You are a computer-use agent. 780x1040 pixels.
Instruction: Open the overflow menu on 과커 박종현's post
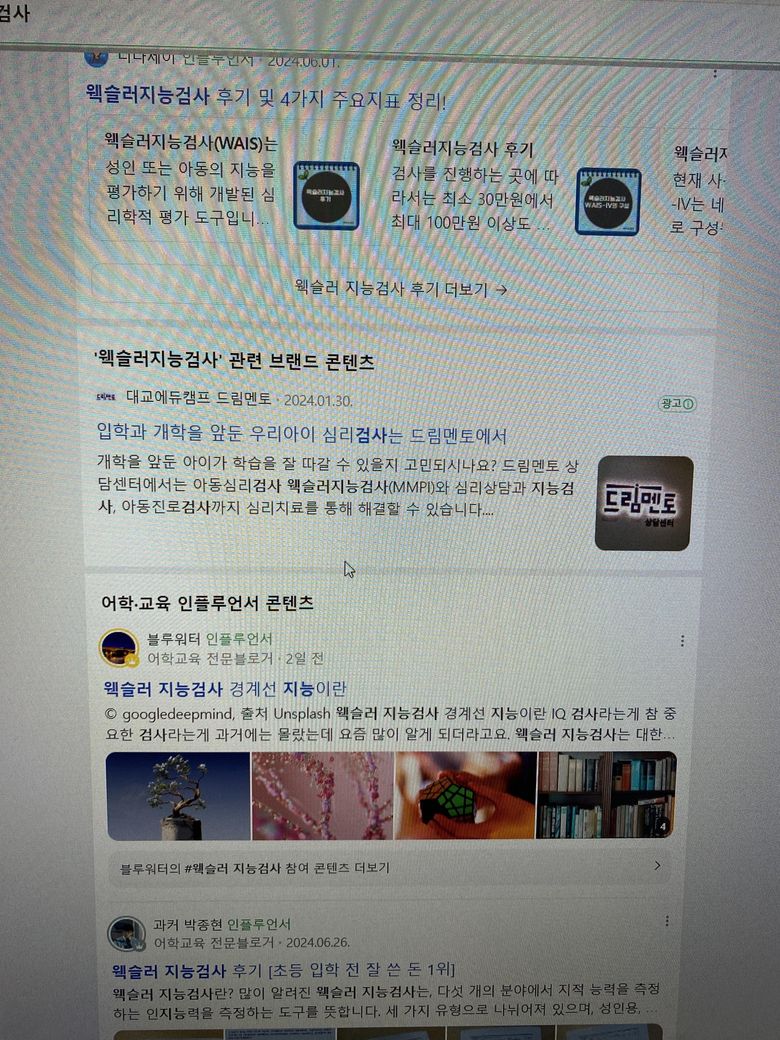(667, 921)
